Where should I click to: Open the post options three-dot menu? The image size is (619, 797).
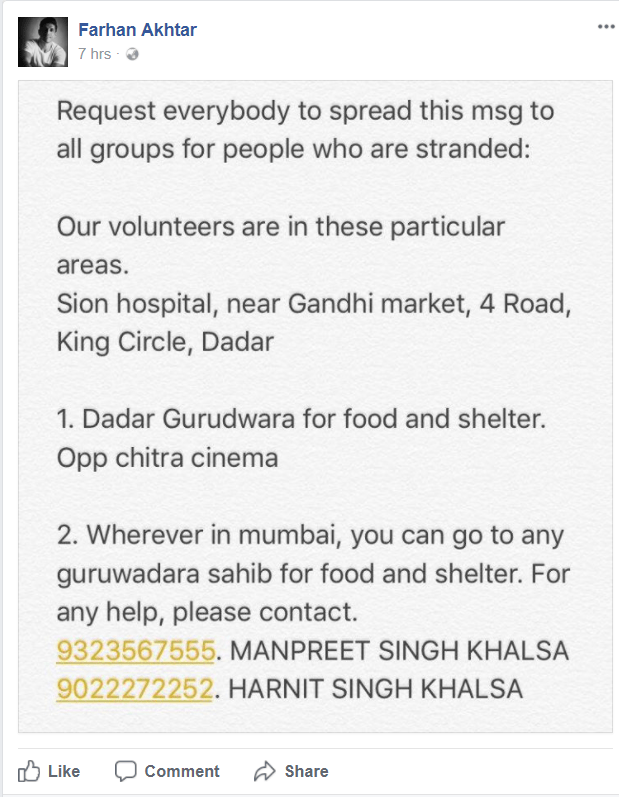pos(606,27)
